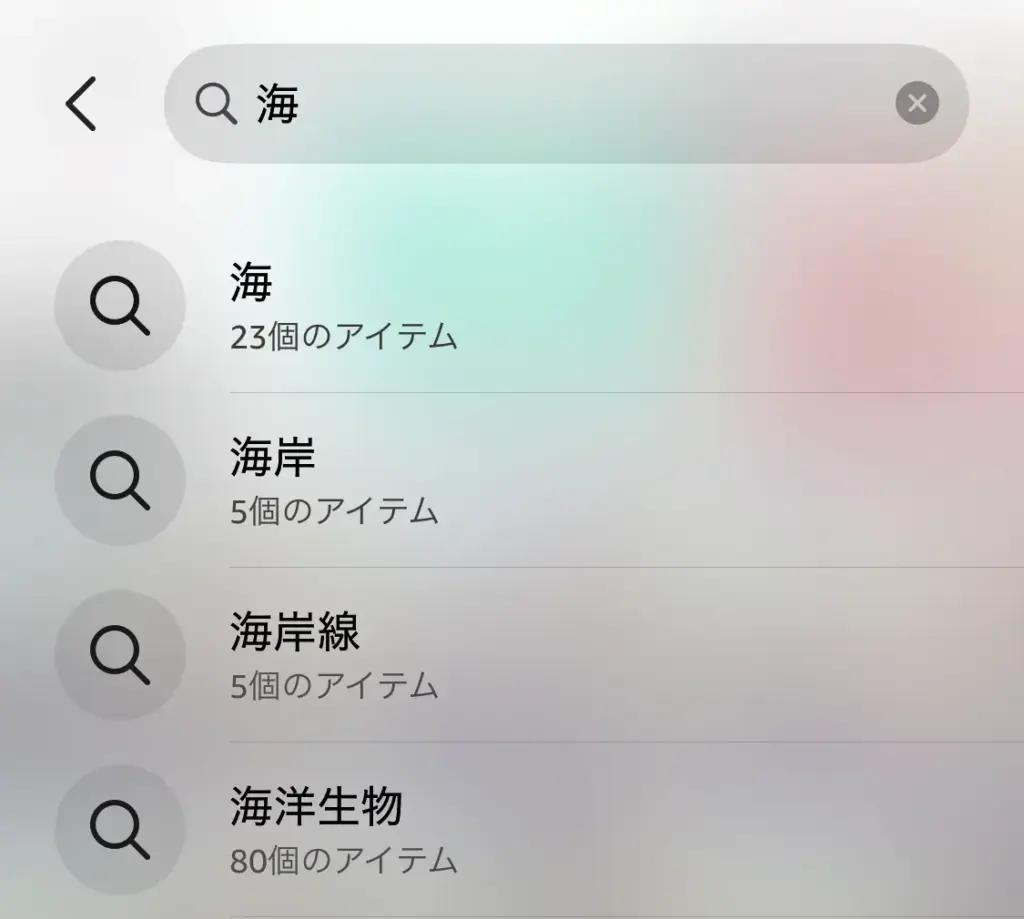
Task: Go back using the back arrow
Action: click(82, 104)
